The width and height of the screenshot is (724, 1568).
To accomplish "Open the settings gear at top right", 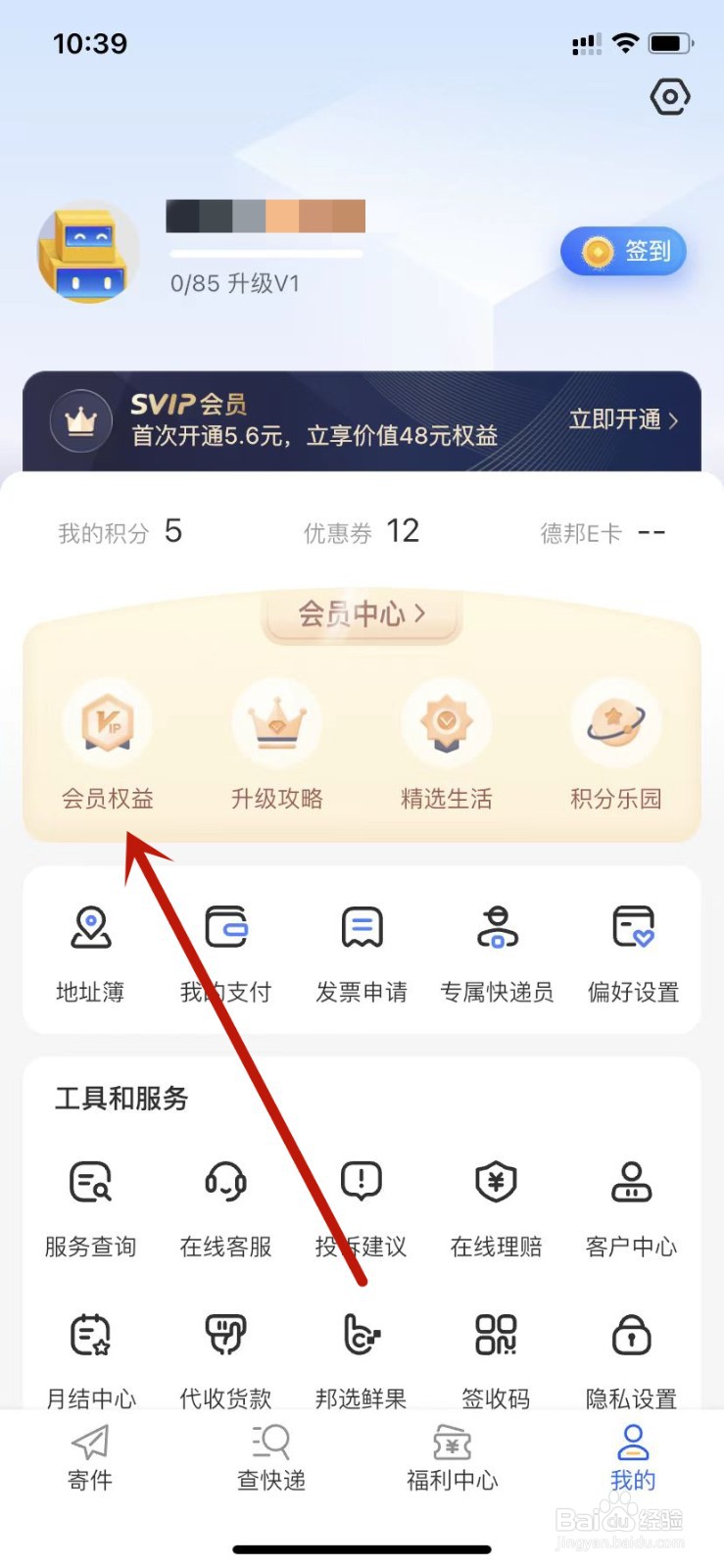I will tap(670, 97).
